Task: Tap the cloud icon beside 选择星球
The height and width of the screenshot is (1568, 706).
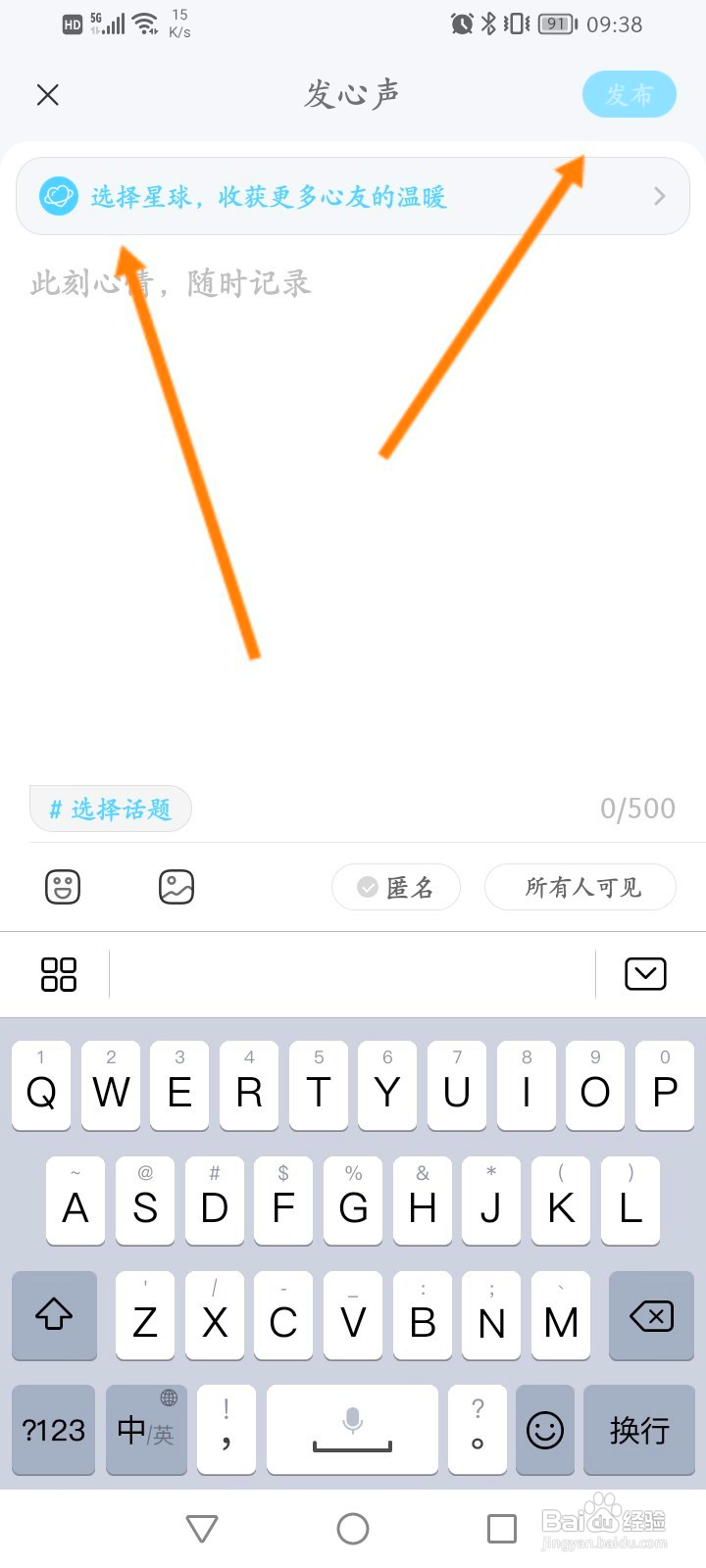Action: (59, 195)
